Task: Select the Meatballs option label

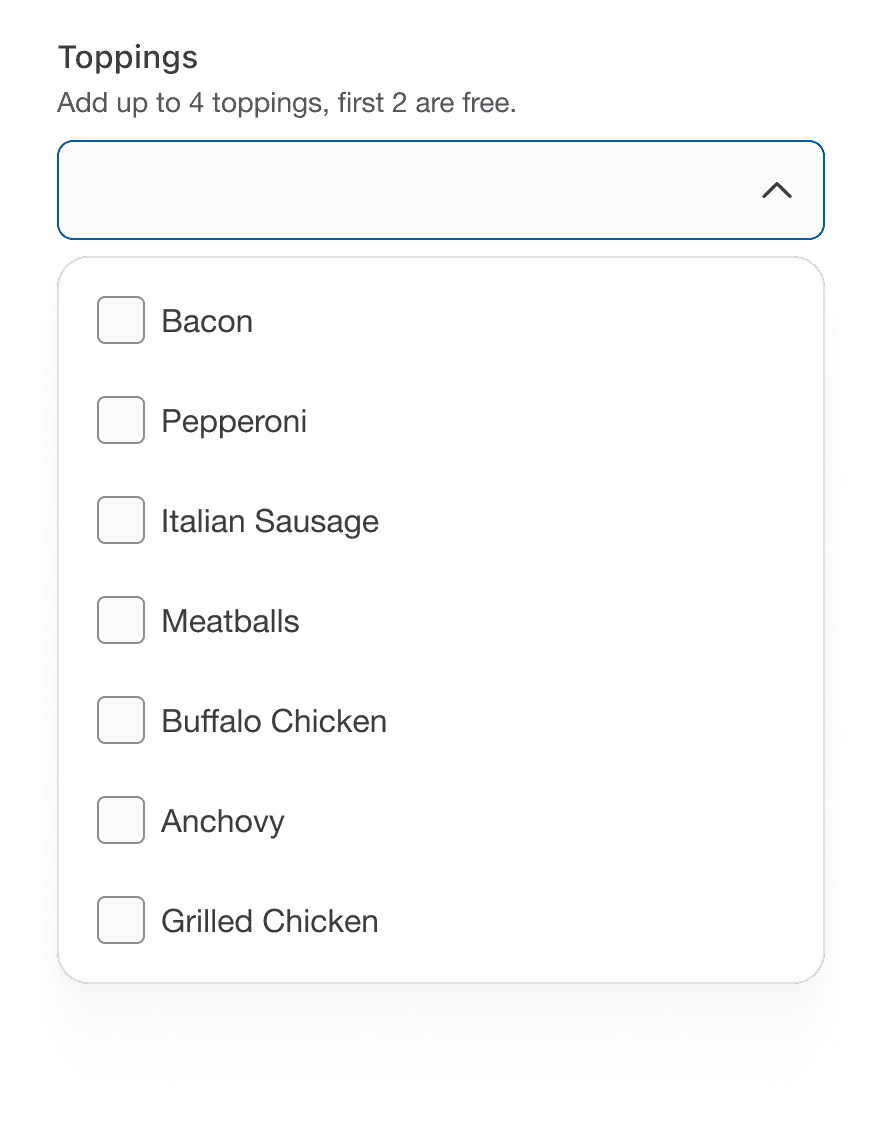Action: pyautogui.click(x=230, y=620)
